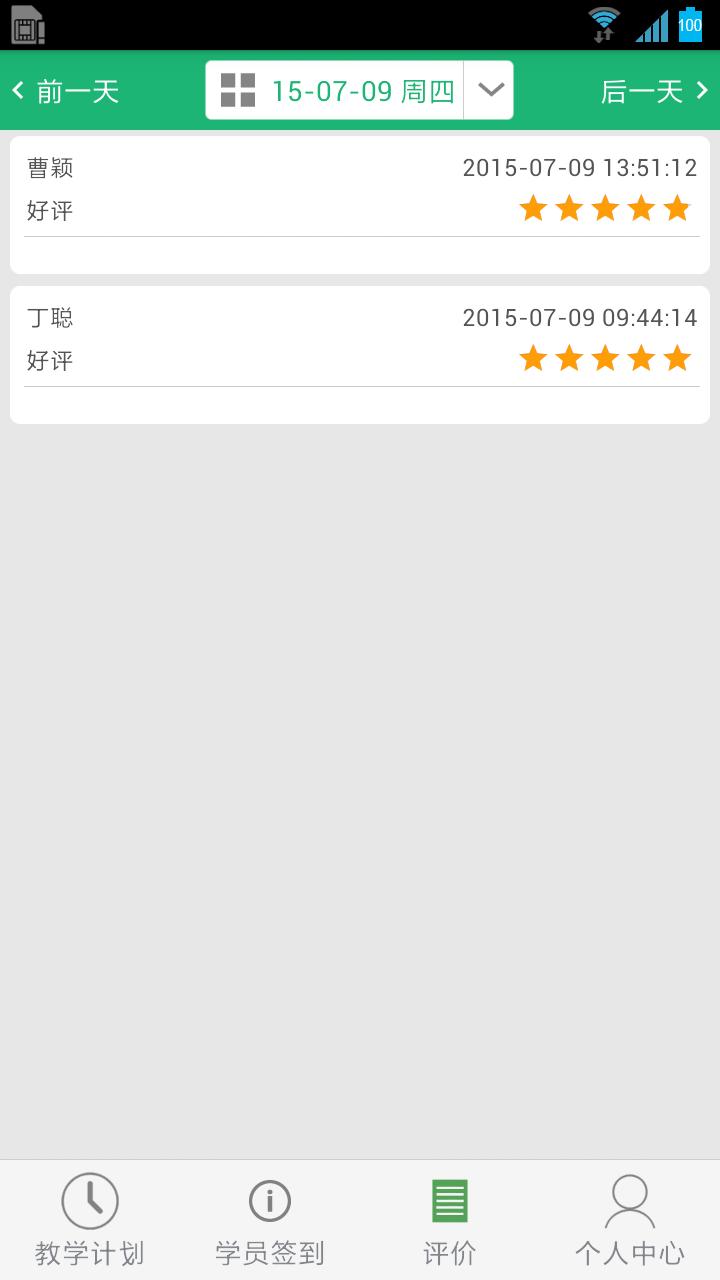
Task: Switch to the 教学计划 tab
Action: [x=90, y=1220]
